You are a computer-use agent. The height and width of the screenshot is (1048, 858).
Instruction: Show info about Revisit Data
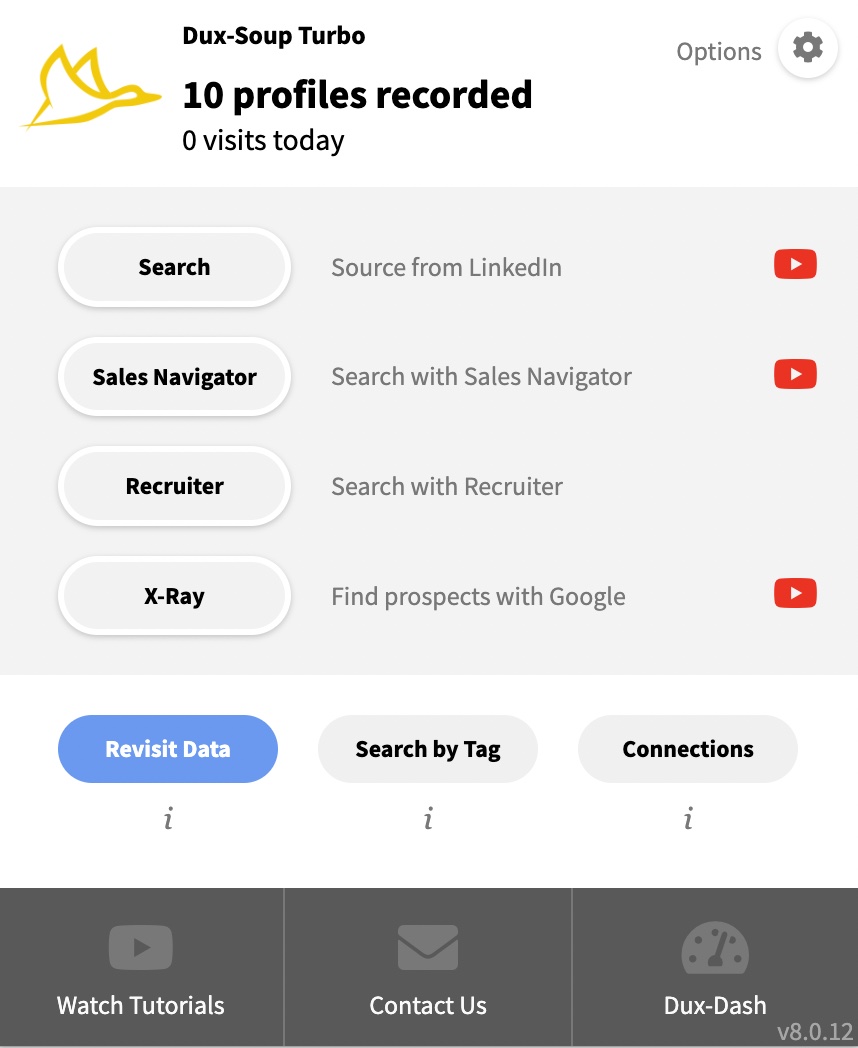[x=168, y=820]
